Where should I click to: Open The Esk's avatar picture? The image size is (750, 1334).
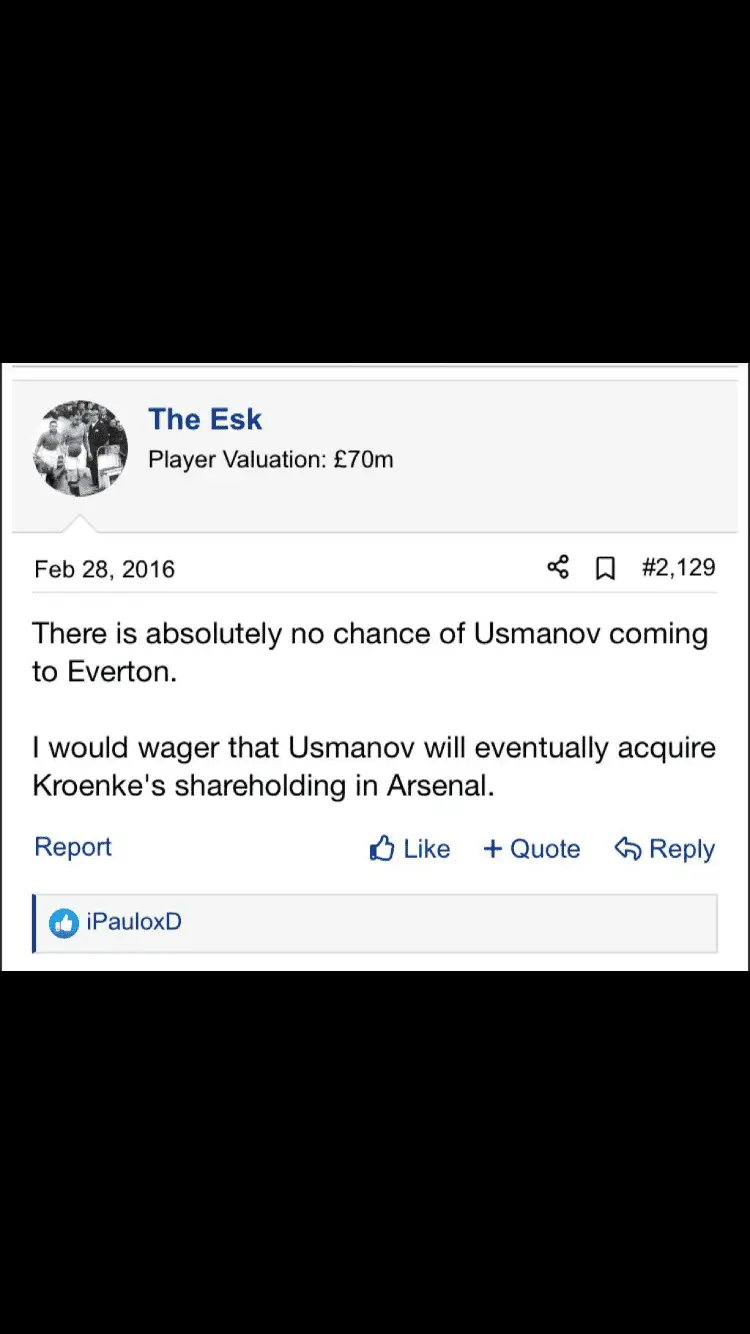coord(80,447)
